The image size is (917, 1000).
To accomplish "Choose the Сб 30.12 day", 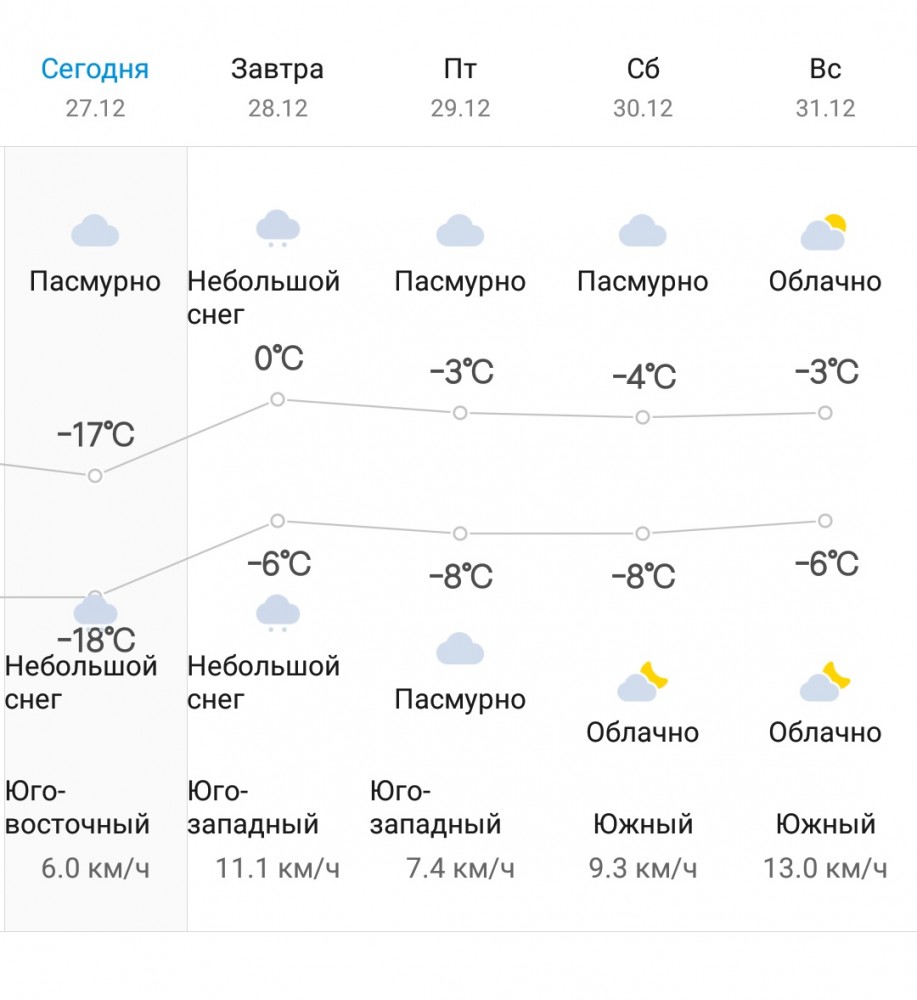I will coord(642,87).
